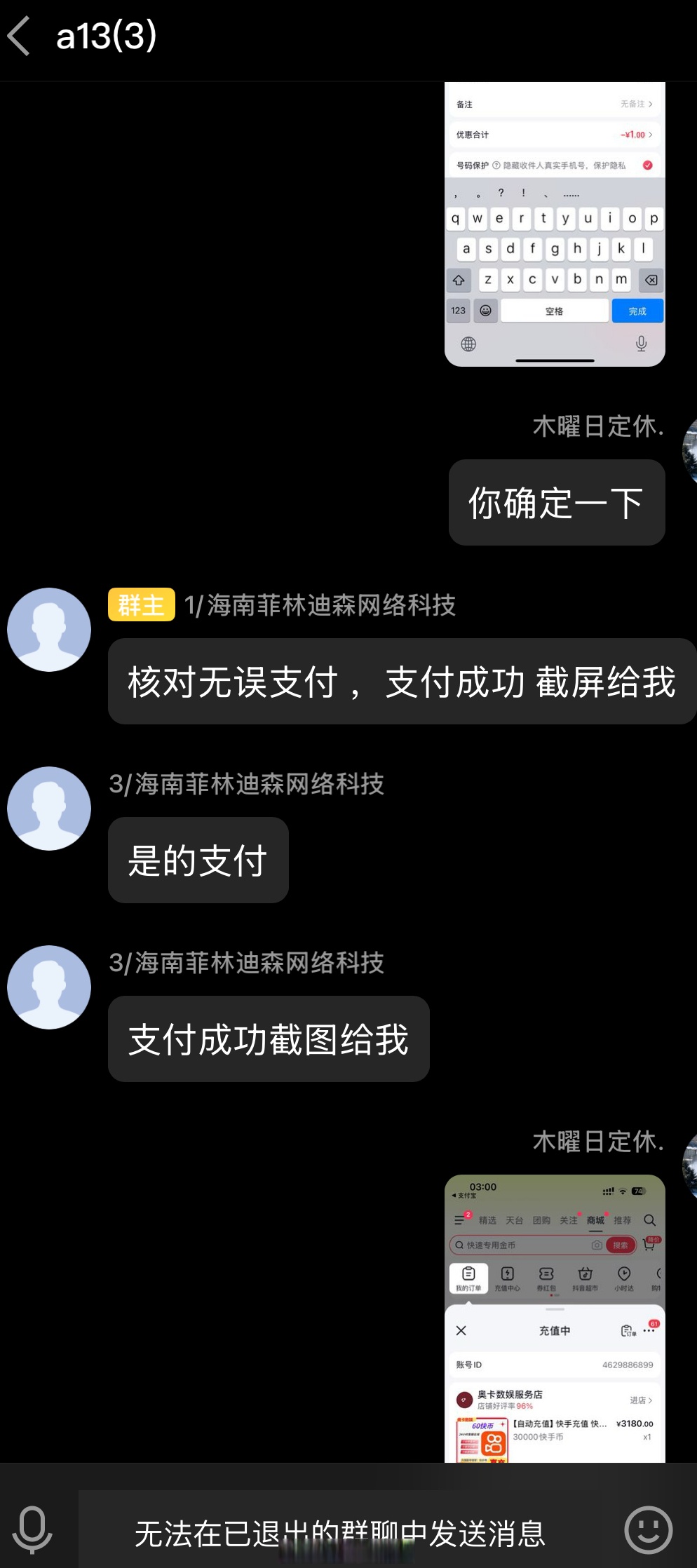The height and width of the screenshot is (1568, 697).
Task: Open the emoji picker smiley icon
Action: 648,1530
